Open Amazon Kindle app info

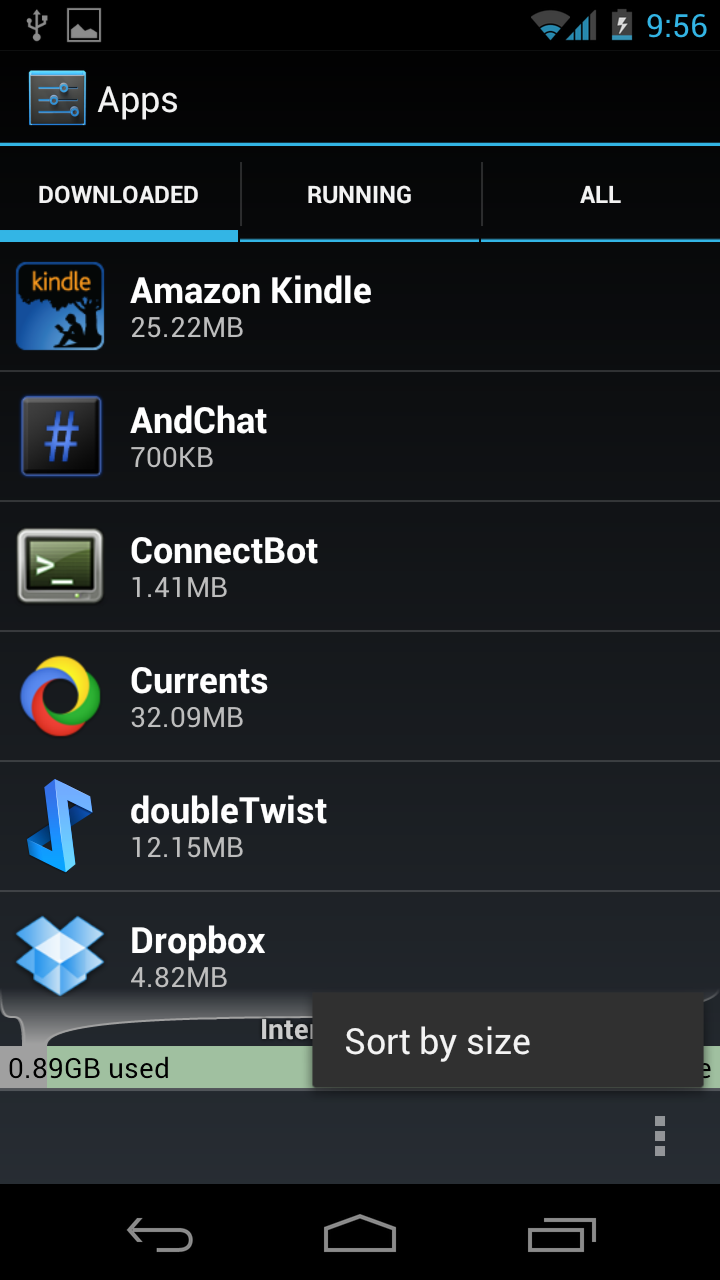point(360,307)
